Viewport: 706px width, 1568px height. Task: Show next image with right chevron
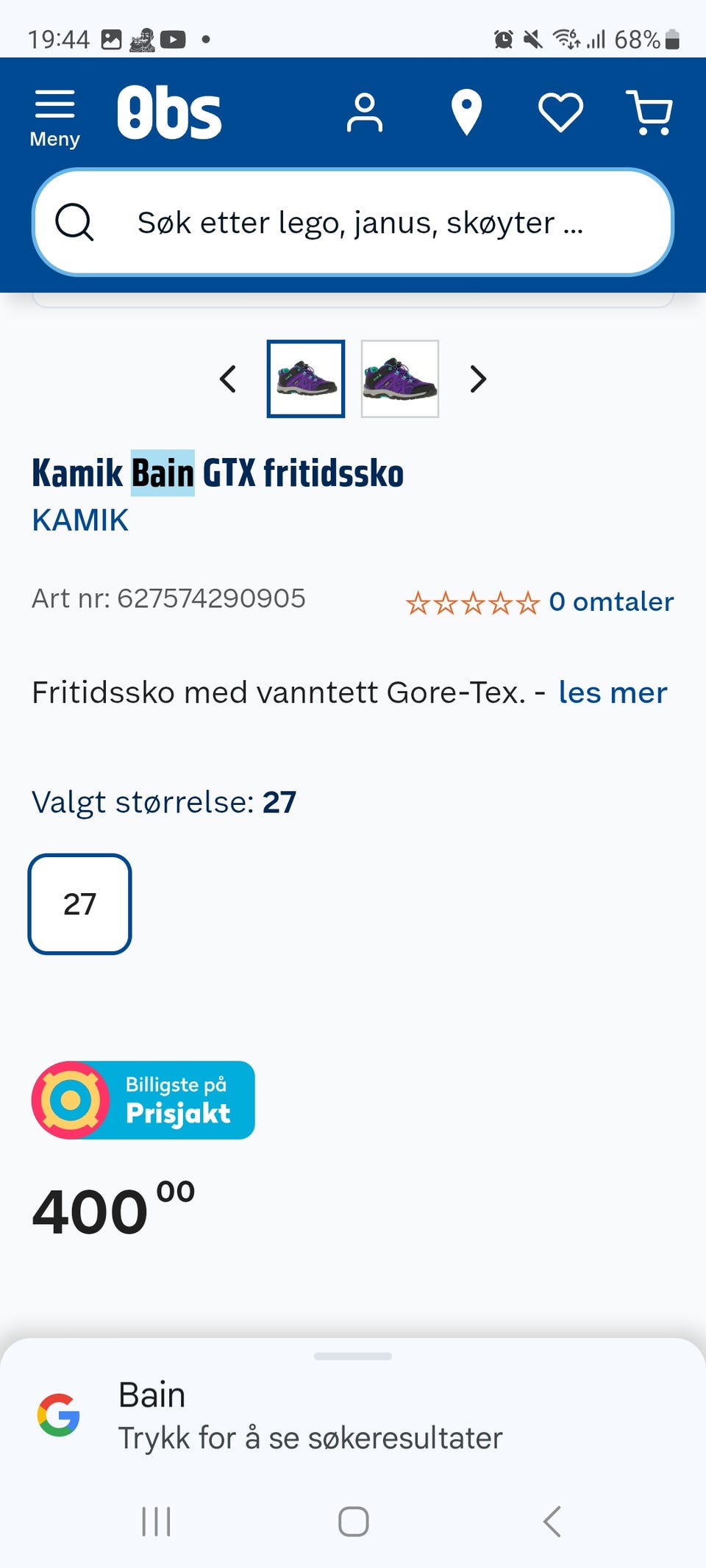coord(478,379)
